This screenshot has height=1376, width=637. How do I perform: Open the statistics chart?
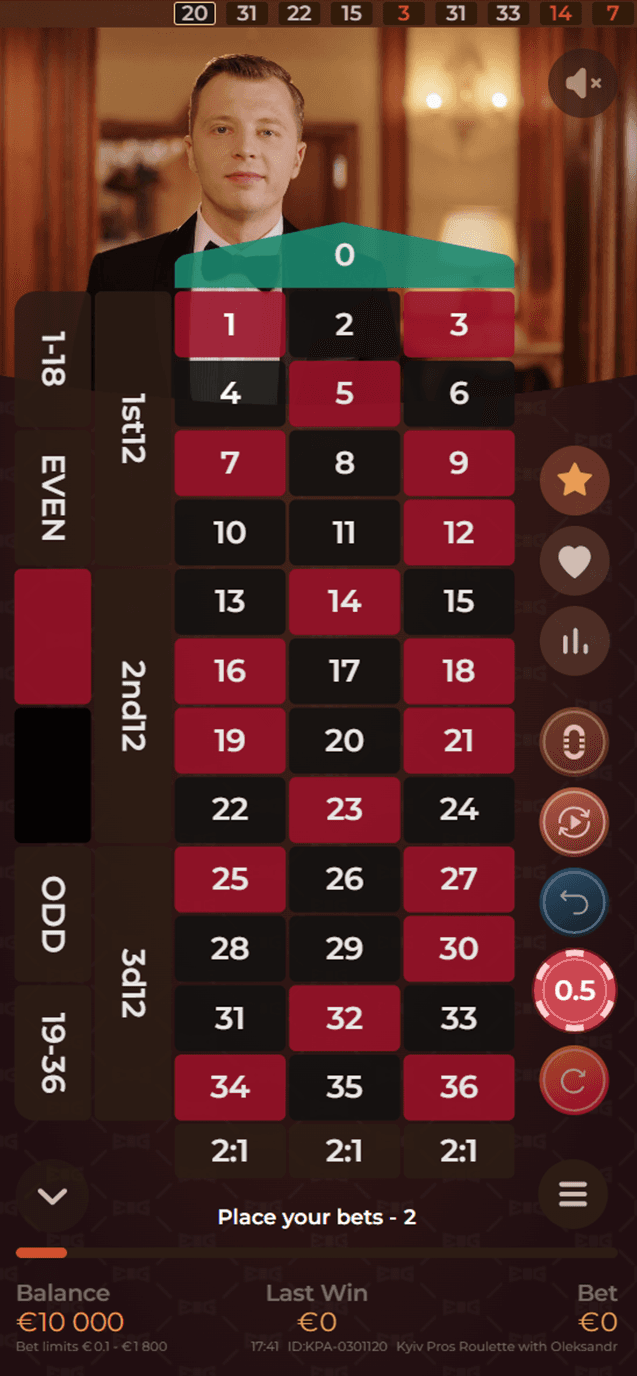[574, 642]
